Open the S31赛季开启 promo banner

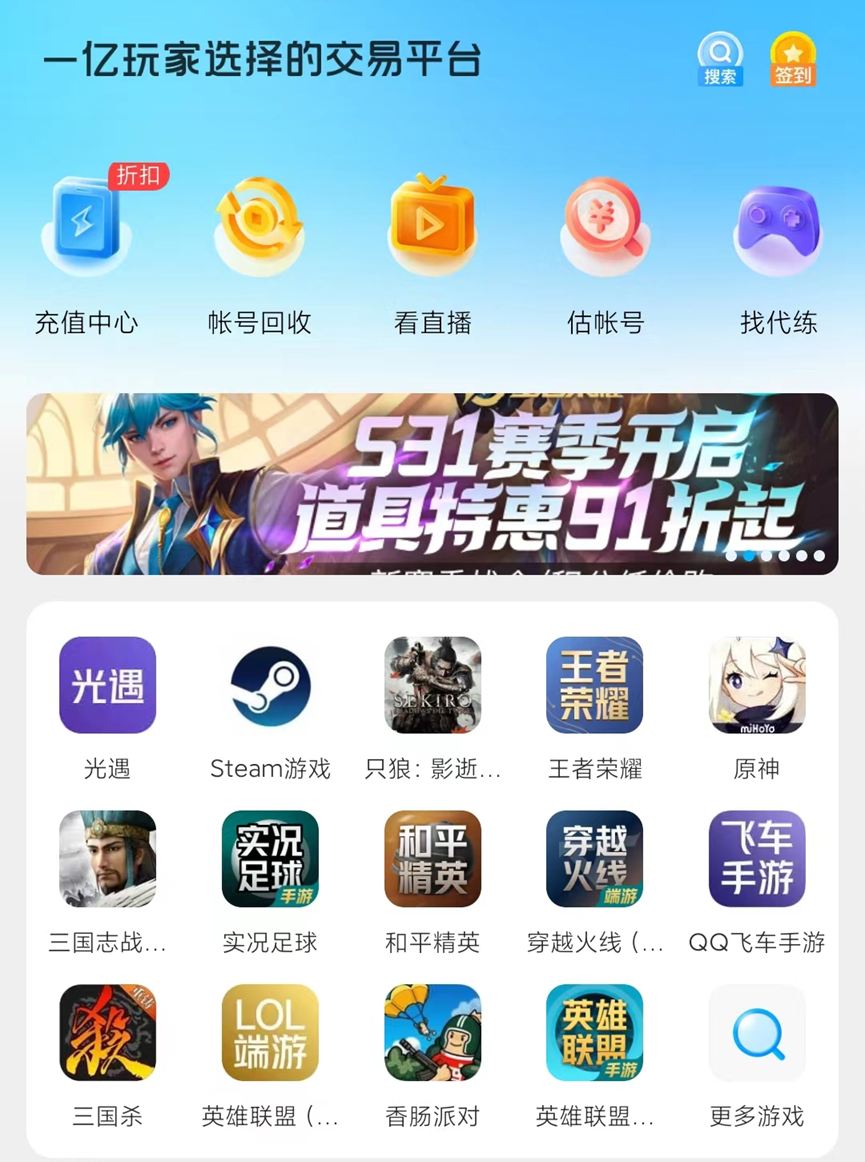tap(432, 484)
